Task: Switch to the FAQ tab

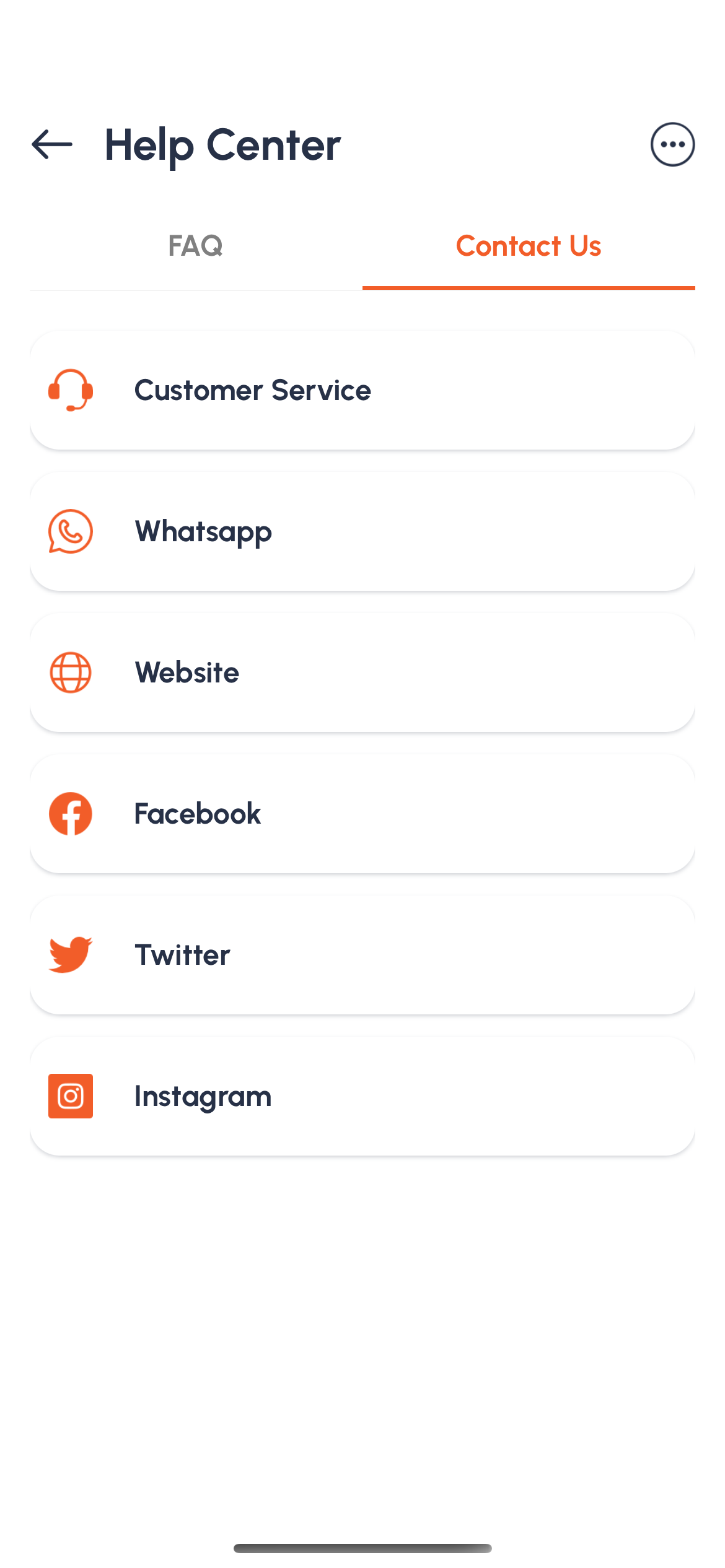Action: point(195,246)
